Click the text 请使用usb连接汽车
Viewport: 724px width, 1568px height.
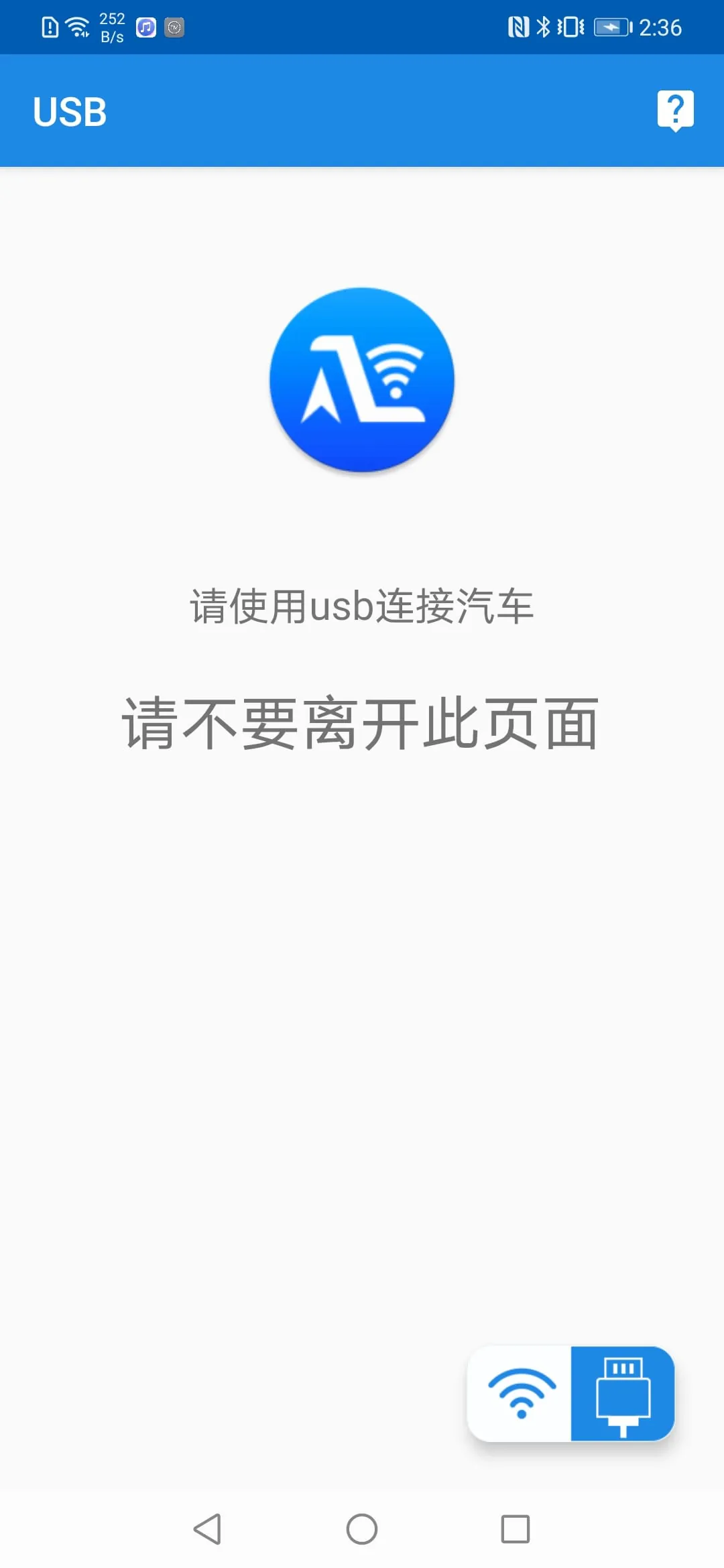[361, 606]
